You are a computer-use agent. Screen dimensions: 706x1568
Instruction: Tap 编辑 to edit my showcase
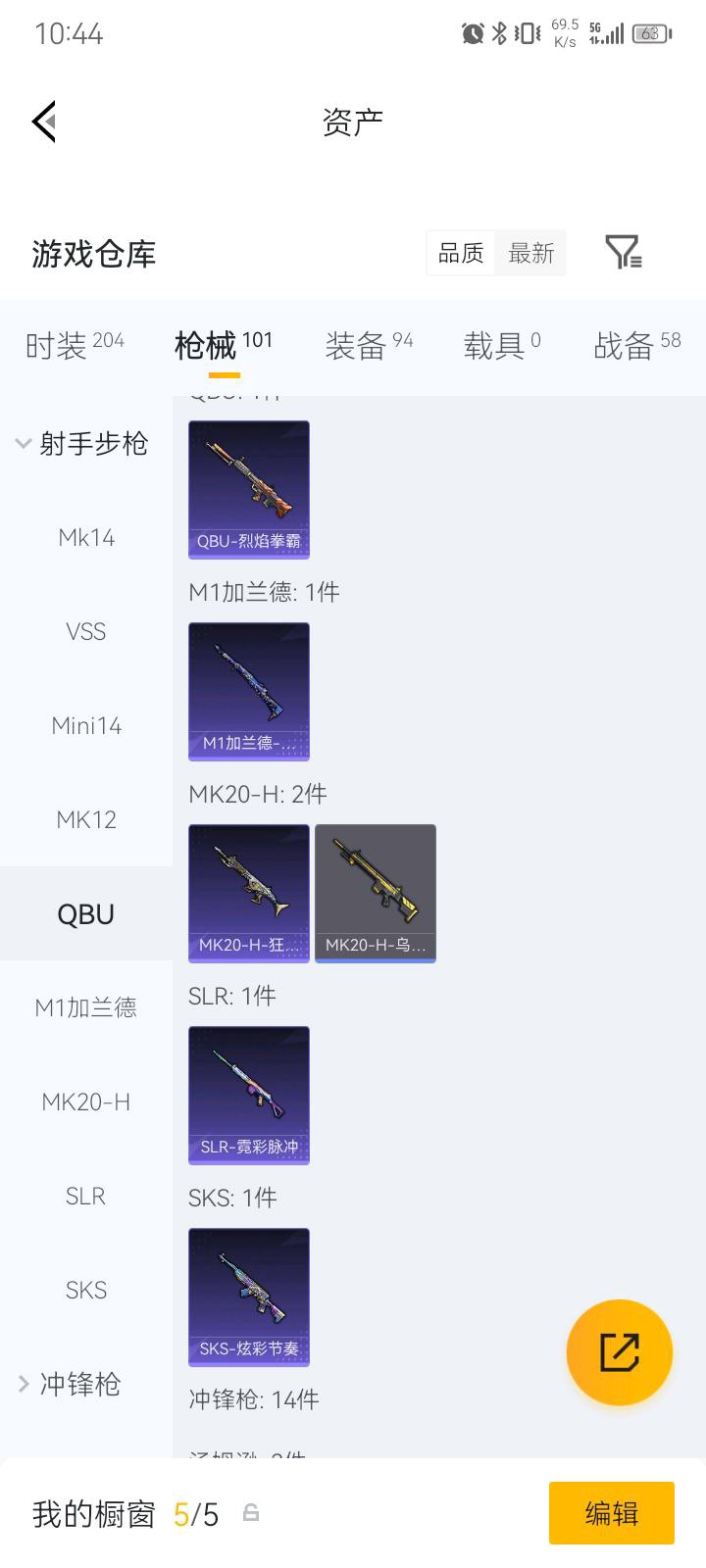[x=611, y=1513]
